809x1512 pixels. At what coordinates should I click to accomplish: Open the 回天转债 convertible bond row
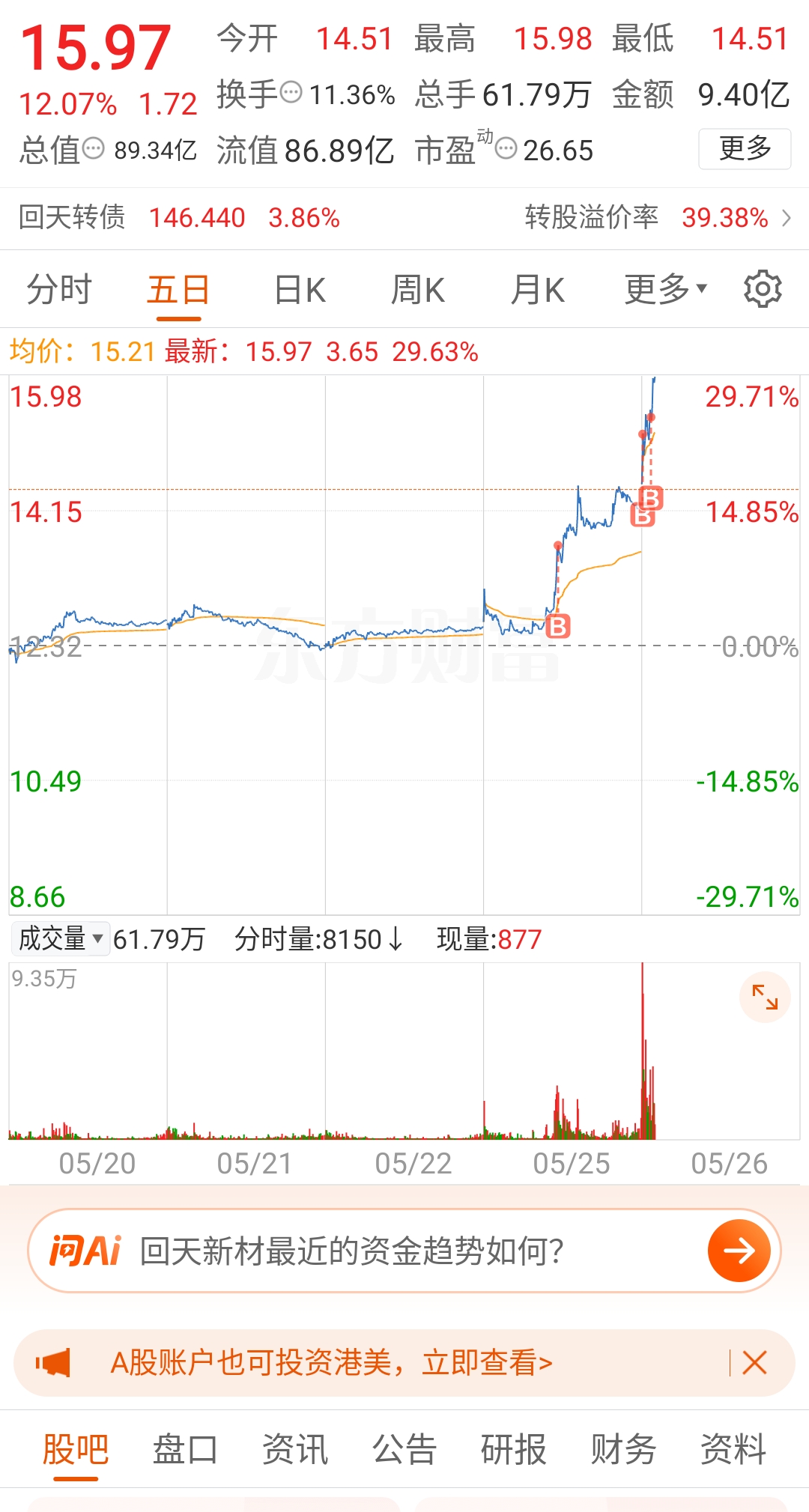click(404, 218)
